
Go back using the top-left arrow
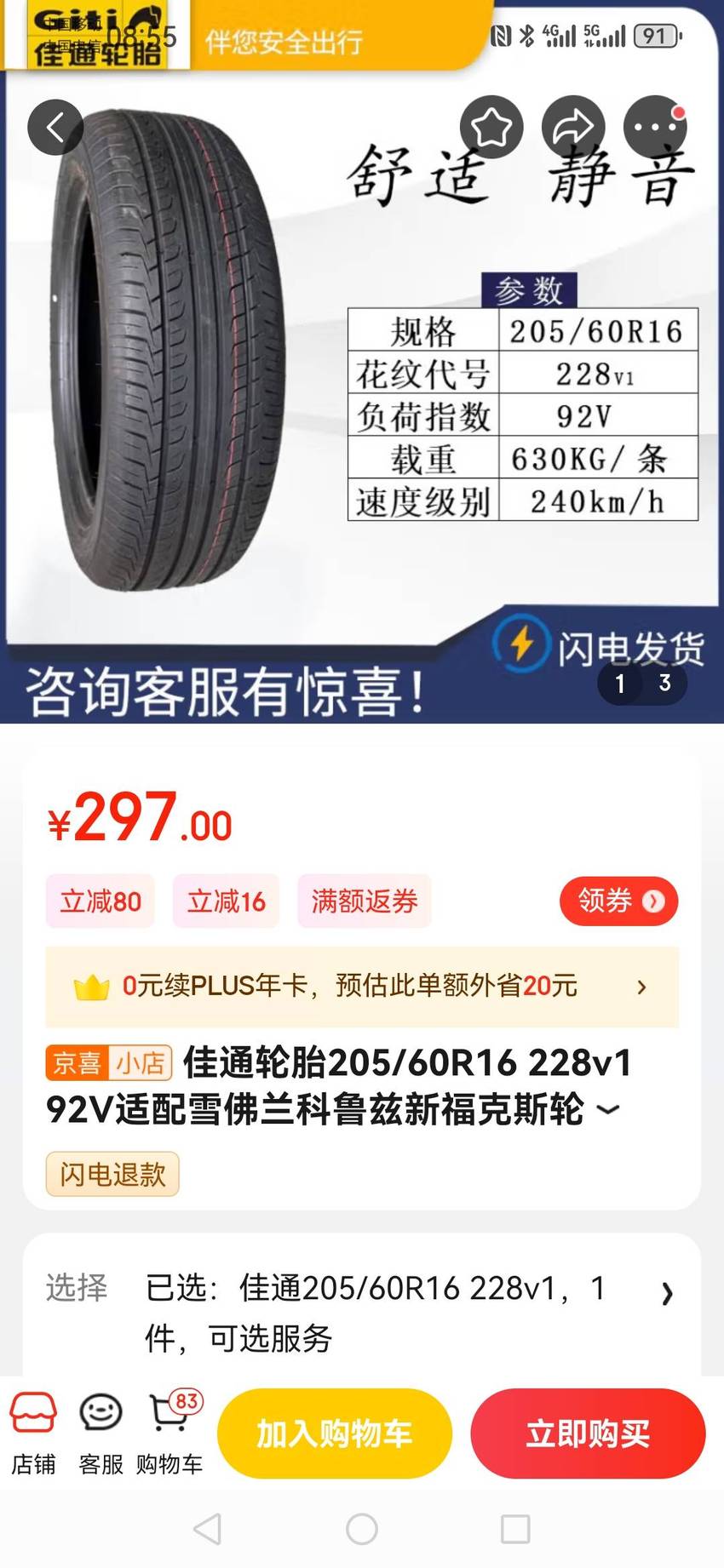point(55,128)
